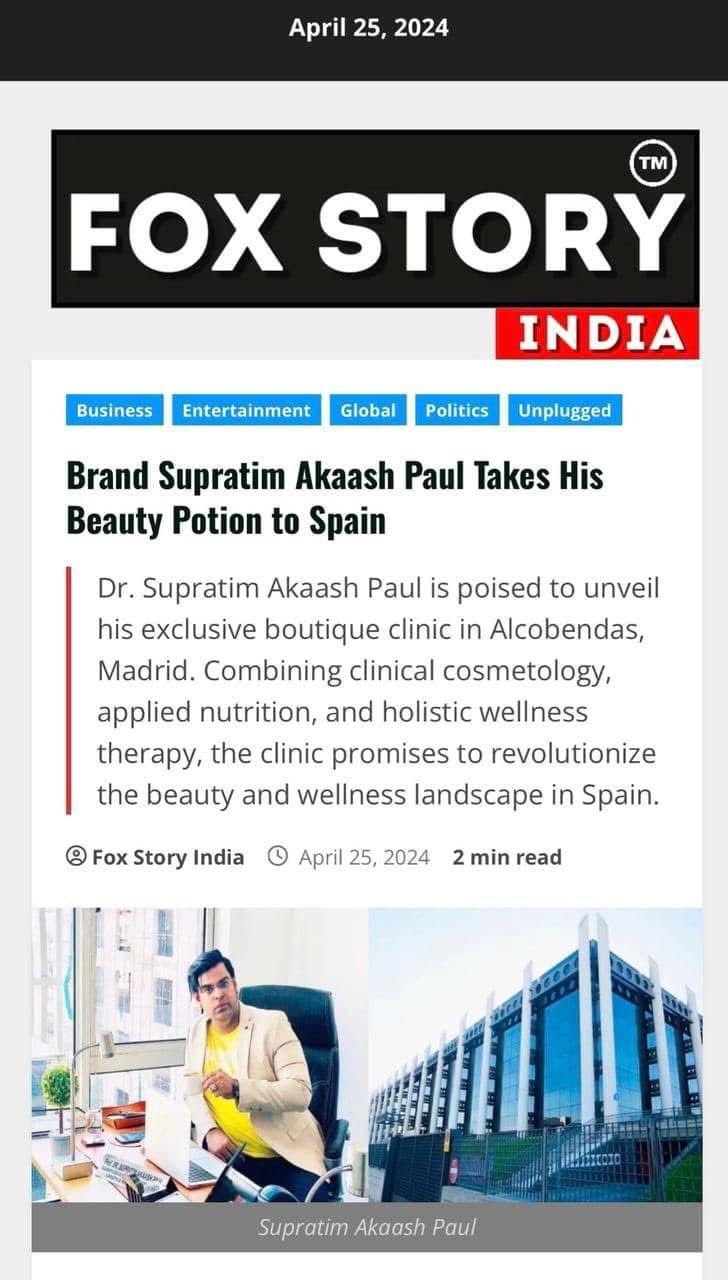This screenshot has width=728, height=1280.
Task: View the author page for Fox Story India
Action: pyautogui.click(x=167, y=857)
